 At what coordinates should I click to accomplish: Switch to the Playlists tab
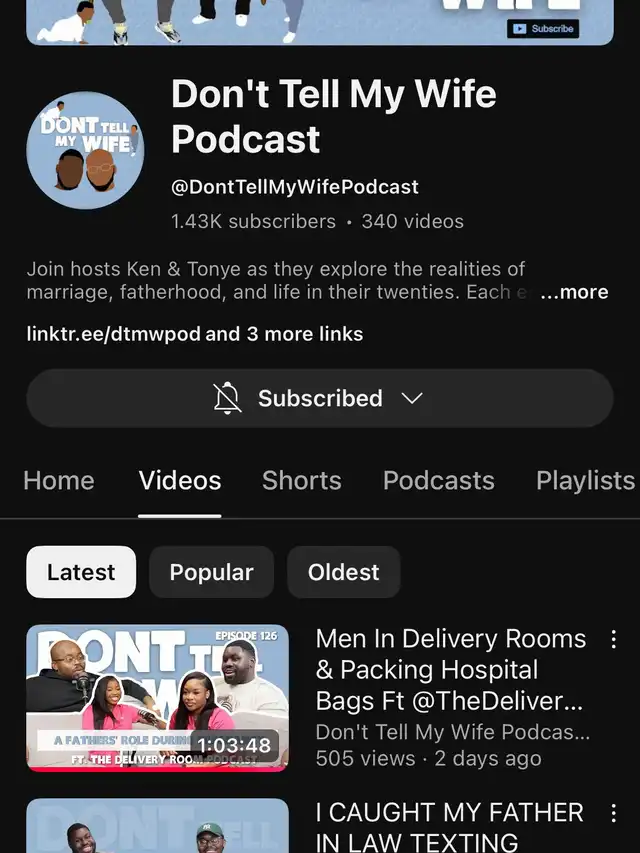[585, 480]
